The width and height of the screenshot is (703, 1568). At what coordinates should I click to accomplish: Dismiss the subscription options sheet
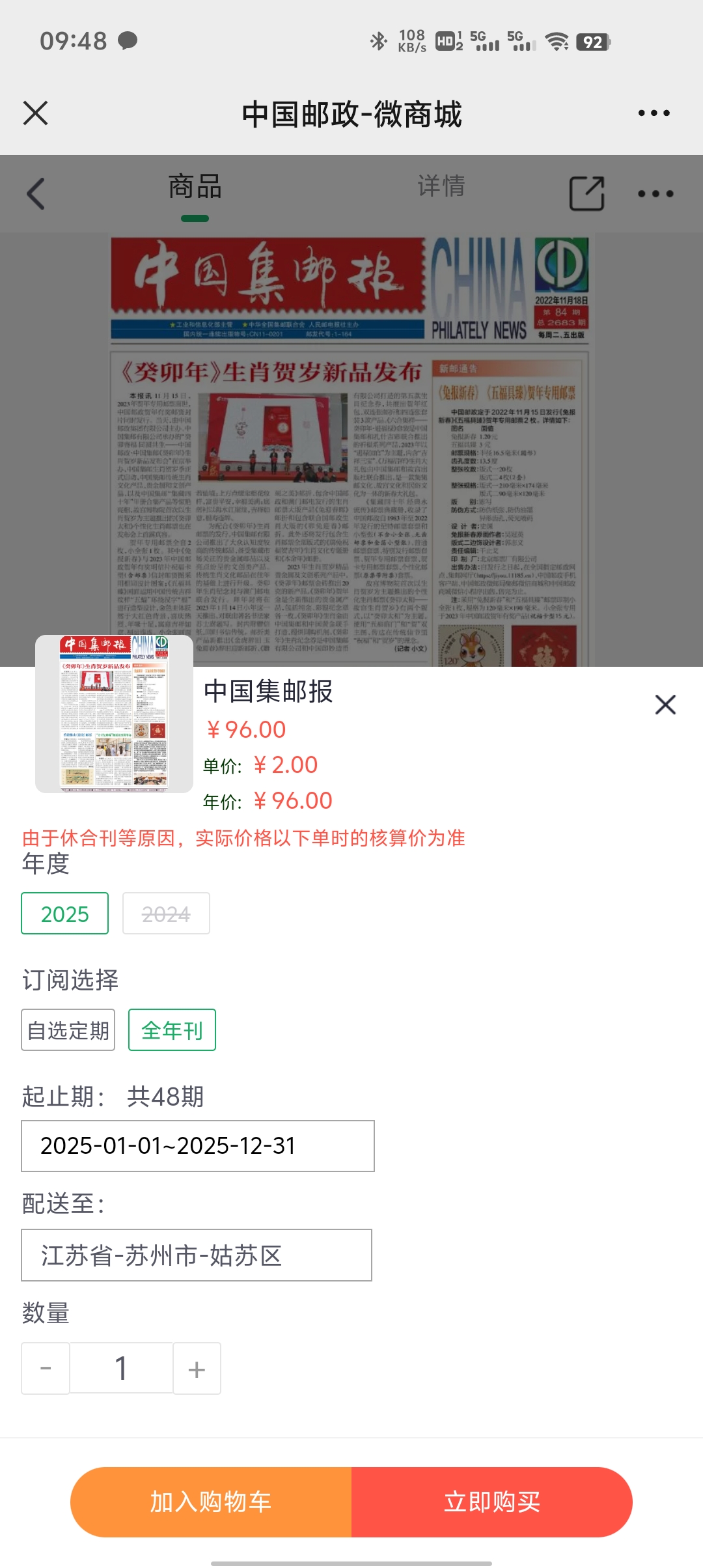tap(665, 705)
